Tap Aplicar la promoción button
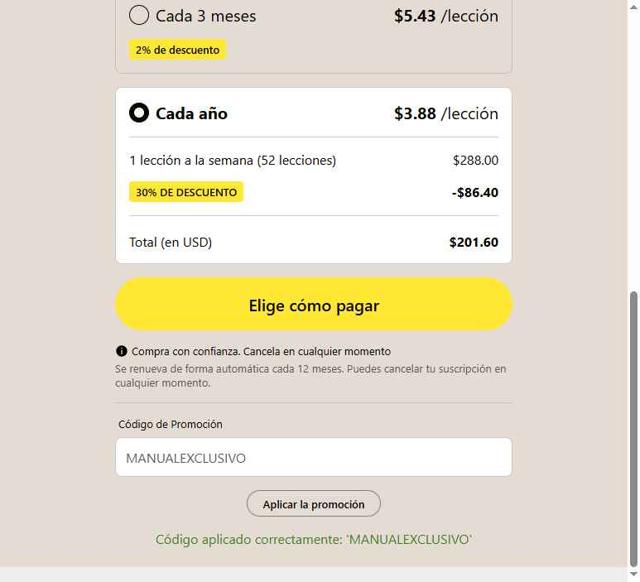 [313, 504]
